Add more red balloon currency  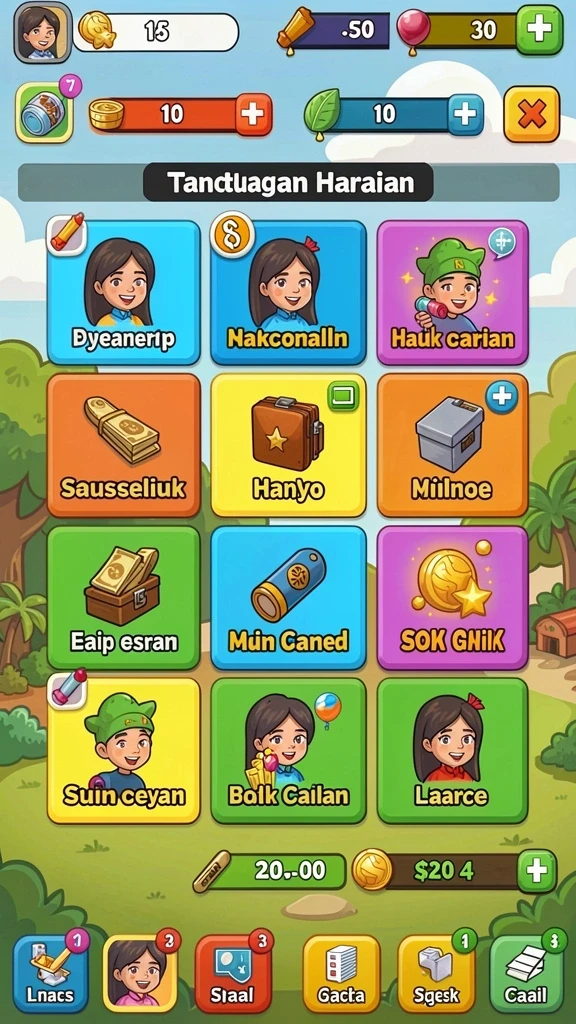tap(539, 30)
